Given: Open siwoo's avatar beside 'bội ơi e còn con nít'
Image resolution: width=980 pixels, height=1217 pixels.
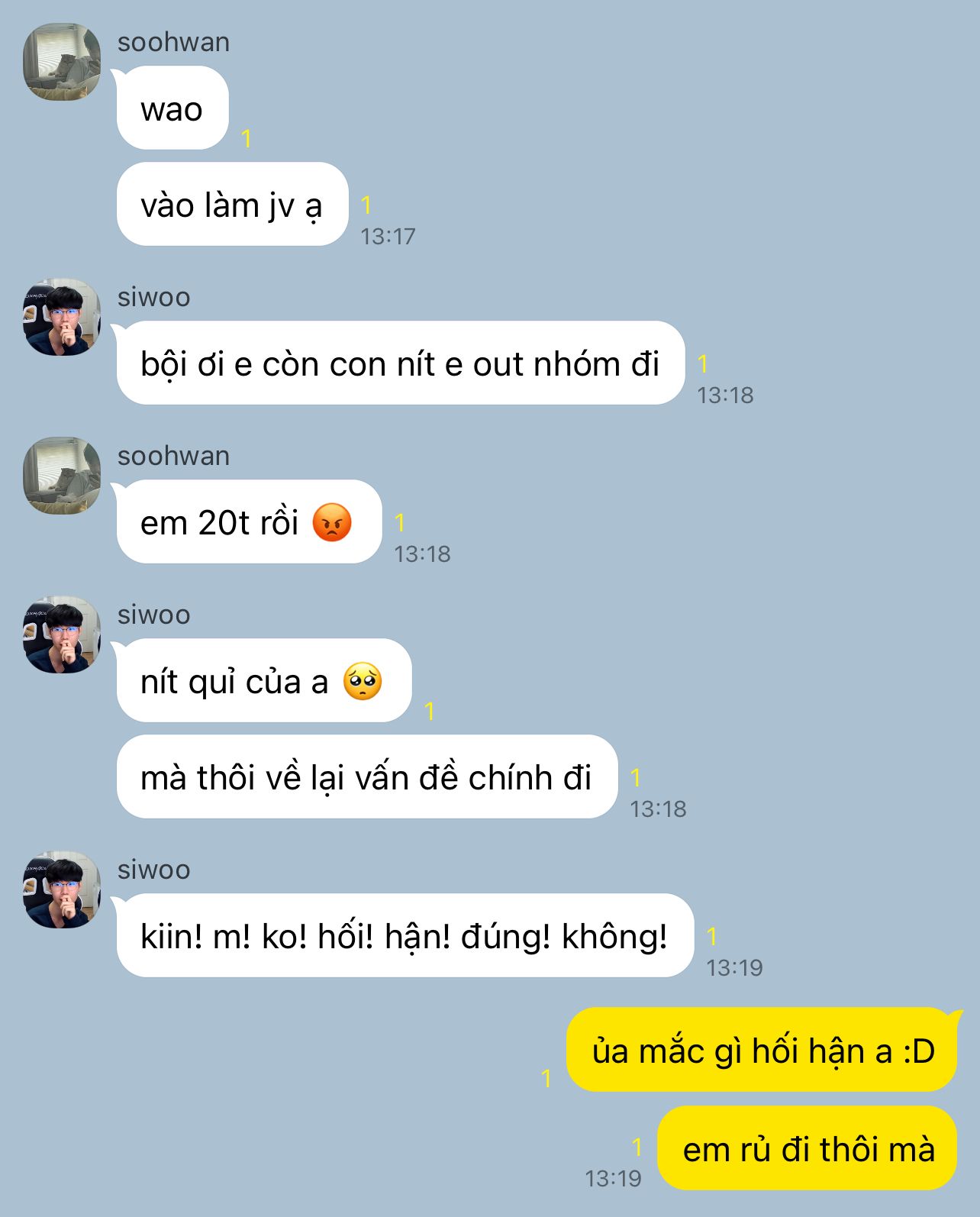Looking at the screenshot, I should (x=62, y=317).
